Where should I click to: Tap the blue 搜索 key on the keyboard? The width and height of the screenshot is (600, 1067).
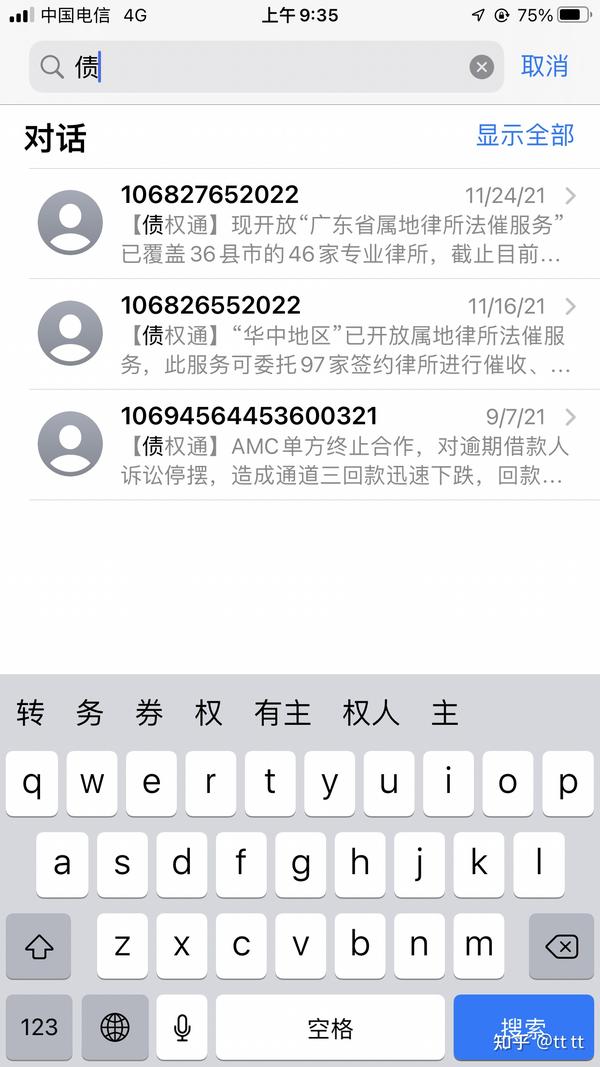click(x=523, y=1027)
